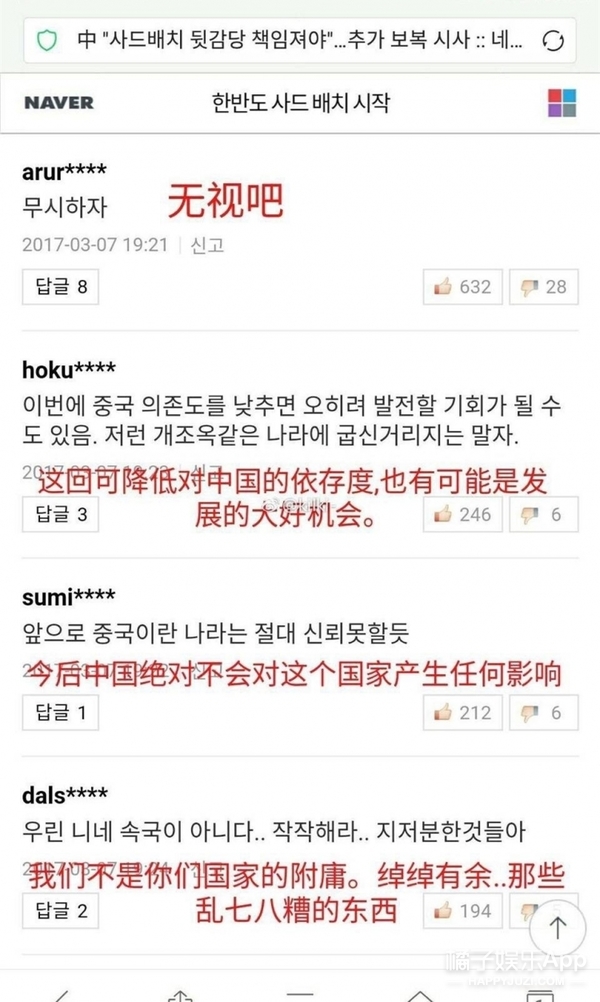Open 답글 8 replies on arur's comment
This screenshot has width=600, height=1002.
(61, 286)
